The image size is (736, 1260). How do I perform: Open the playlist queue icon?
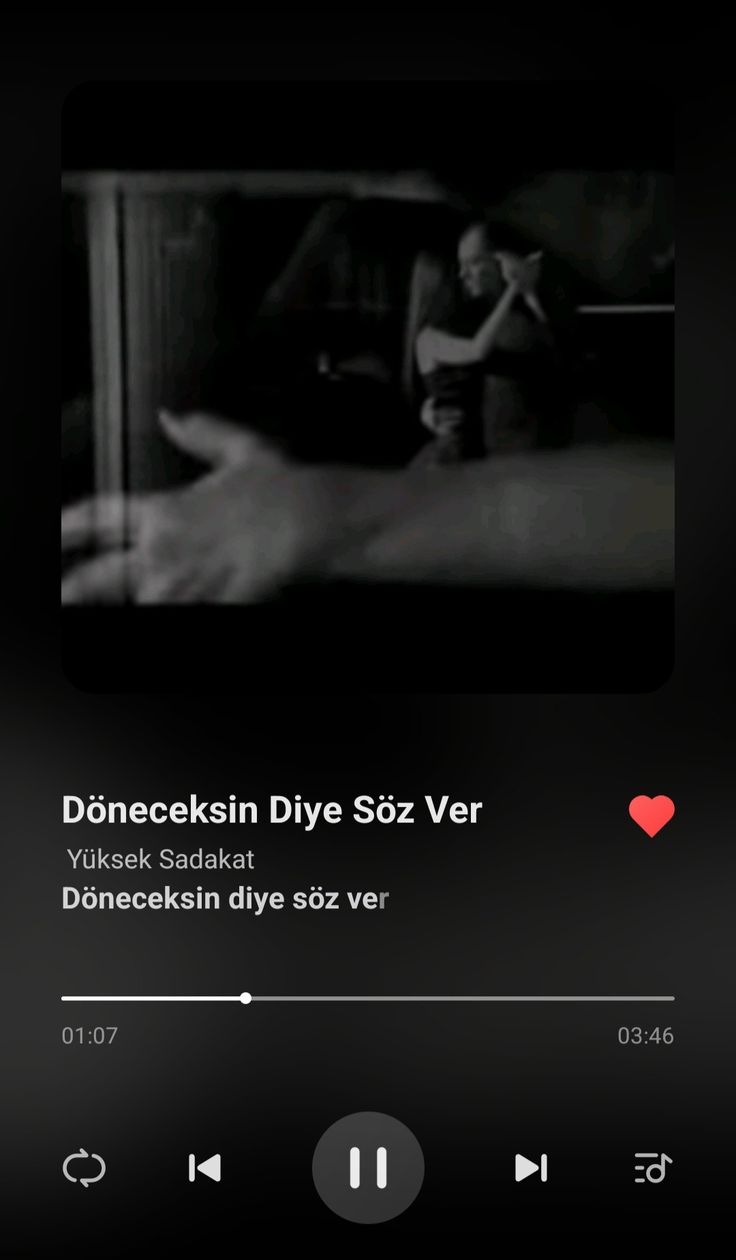click(653, 1168)
